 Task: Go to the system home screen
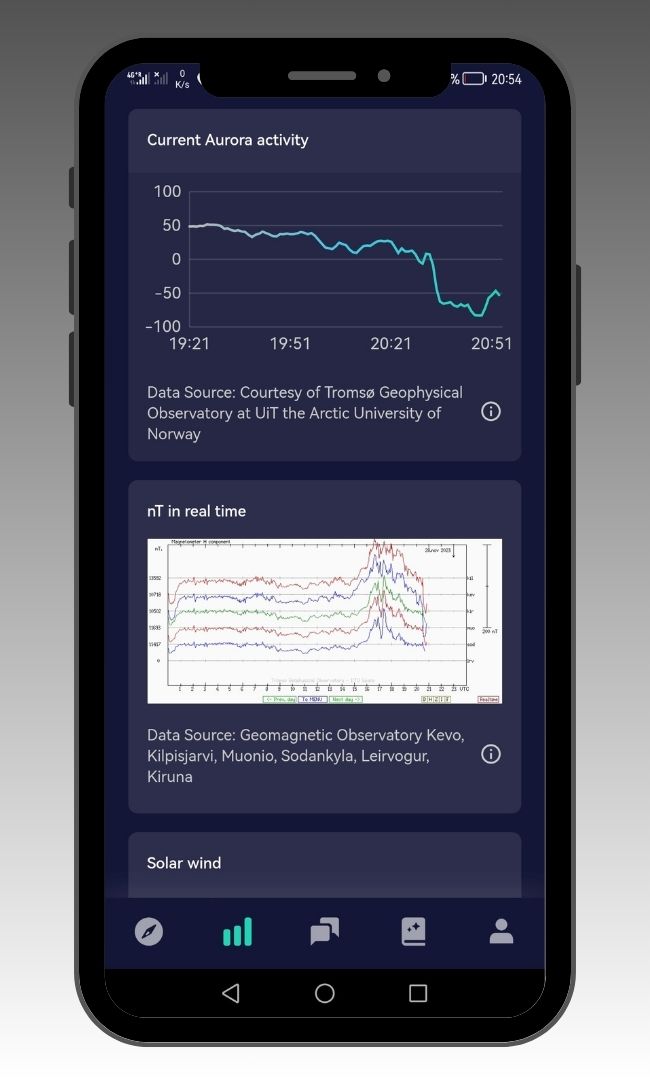tap(324, 993)
